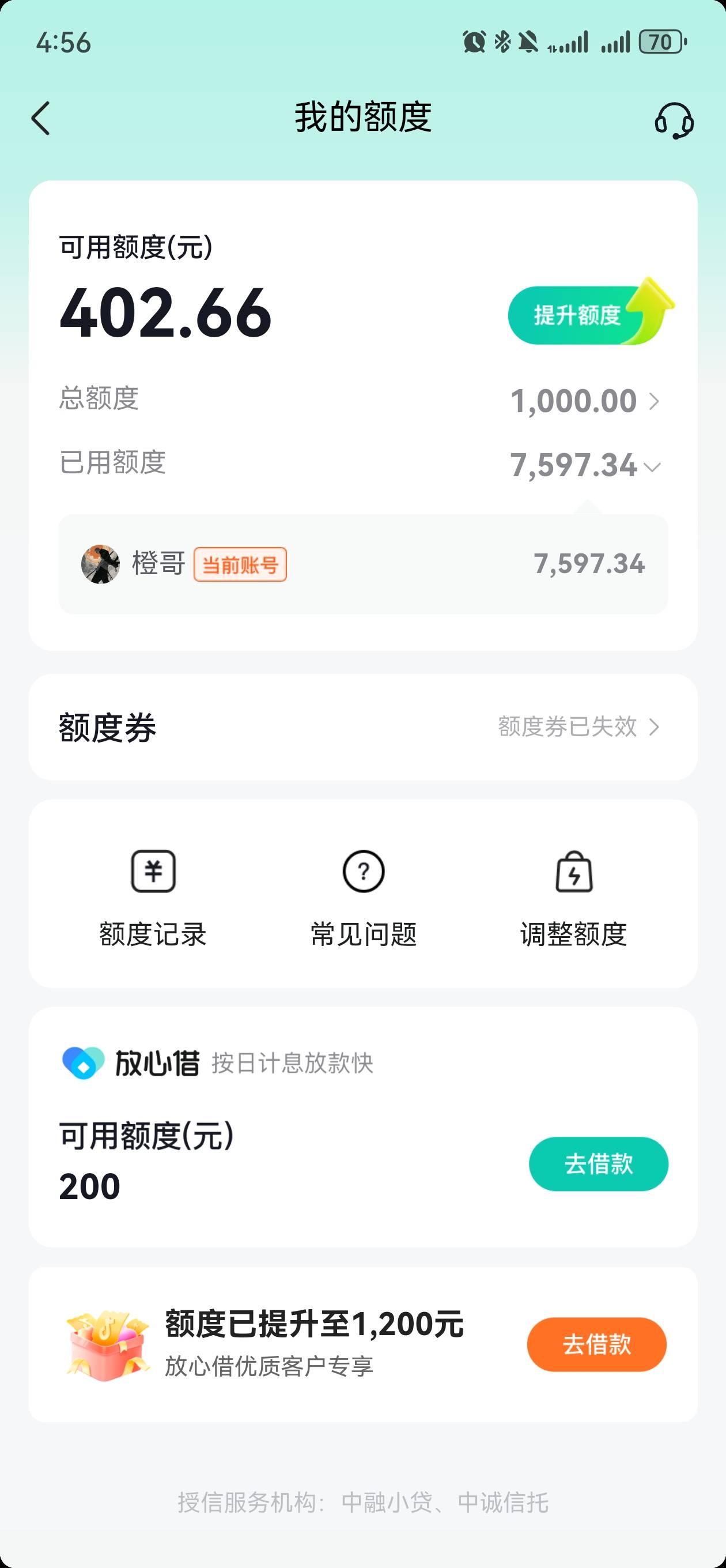Open customer service headset icon
This screenshot has width=726, height=1568.
click(x=674, y=120)
